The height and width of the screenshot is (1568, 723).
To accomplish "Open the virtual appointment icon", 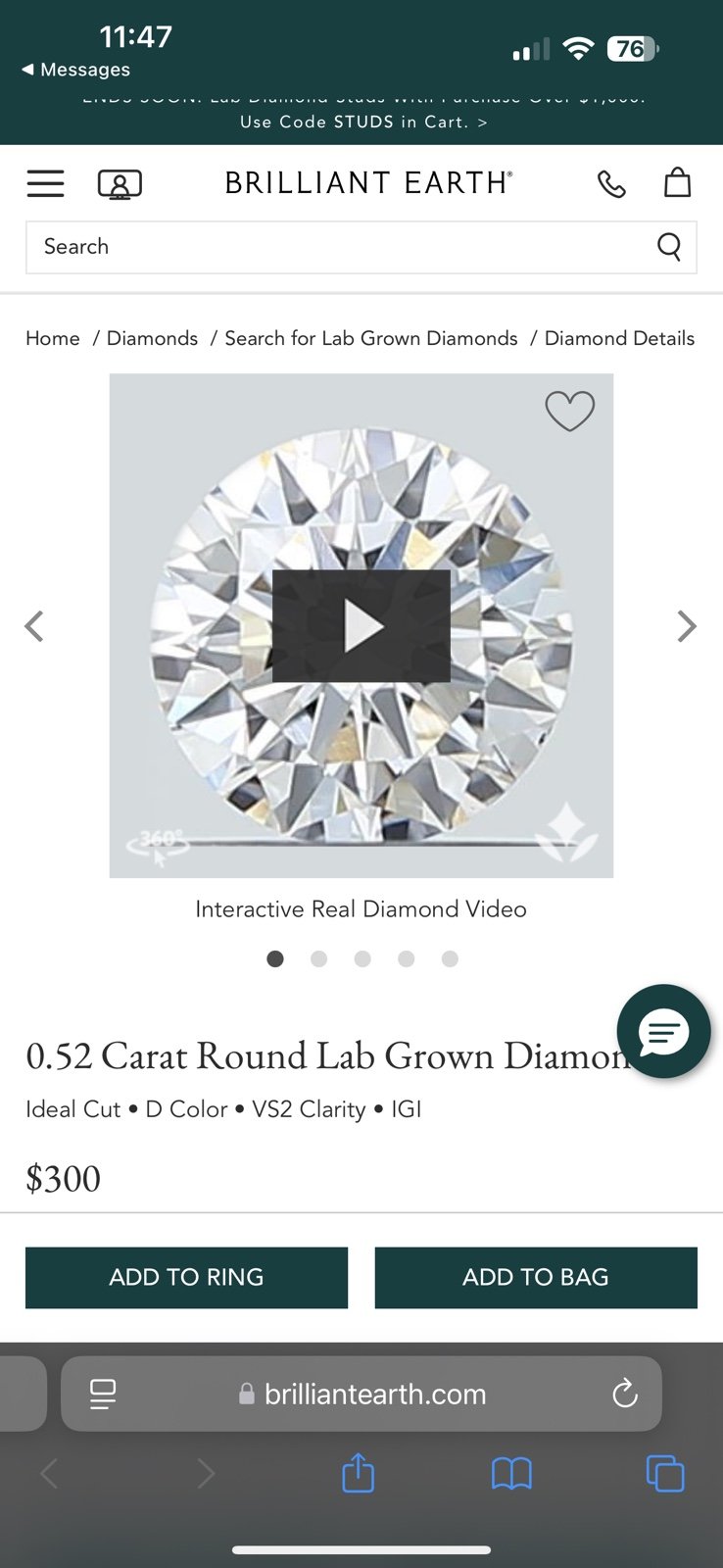I will pos(120,184).
